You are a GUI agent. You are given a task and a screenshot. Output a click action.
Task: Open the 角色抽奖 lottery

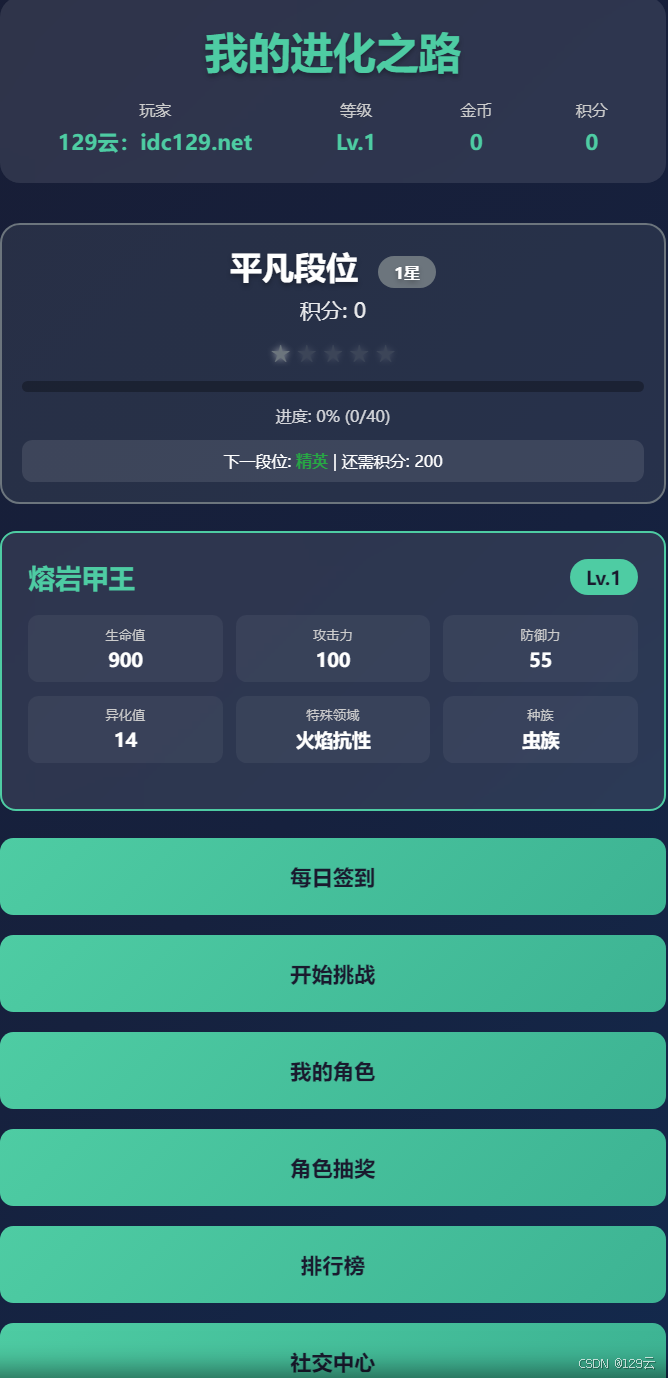coord(333,1168)
